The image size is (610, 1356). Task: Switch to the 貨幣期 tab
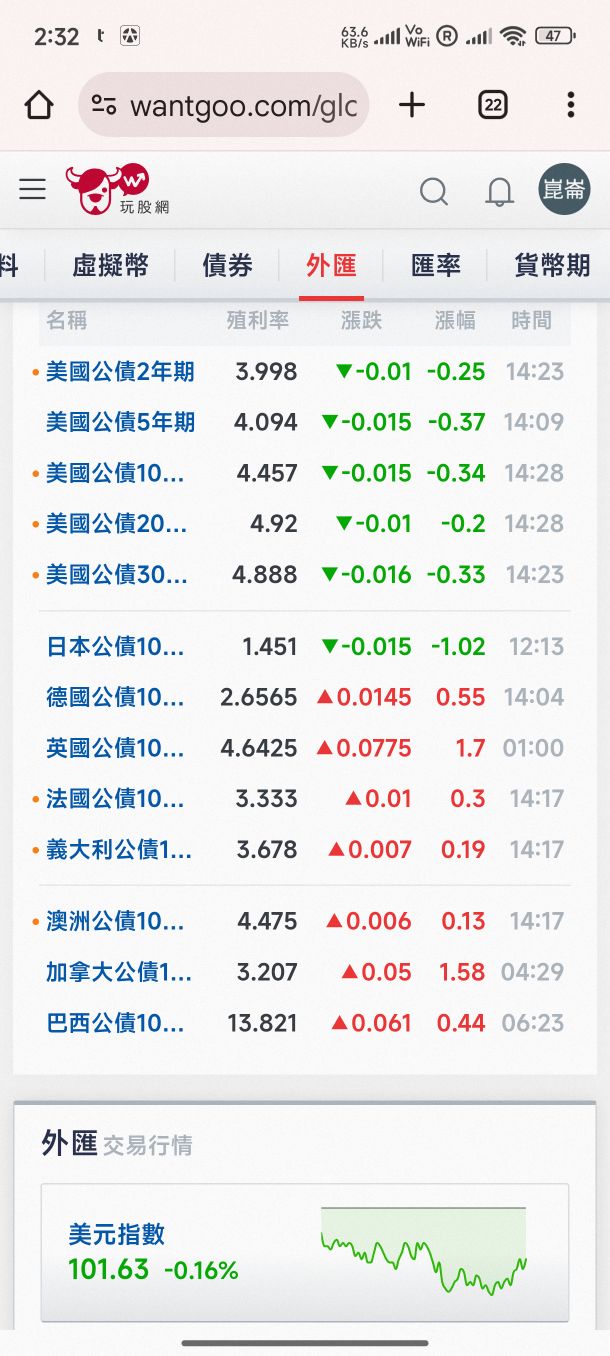click(x=551, y=265)
